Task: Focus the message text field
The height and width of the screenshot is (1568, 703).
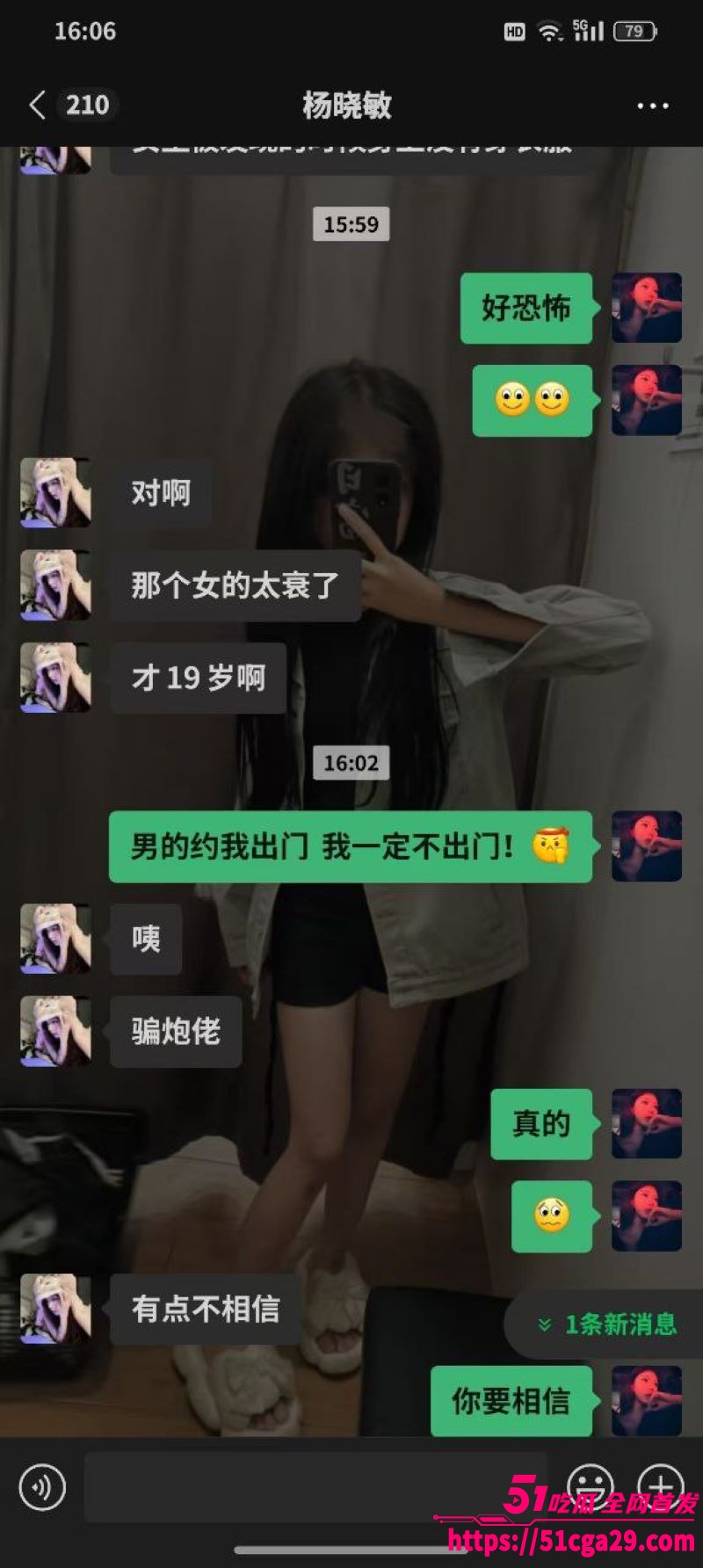Action: [316, 1487]
